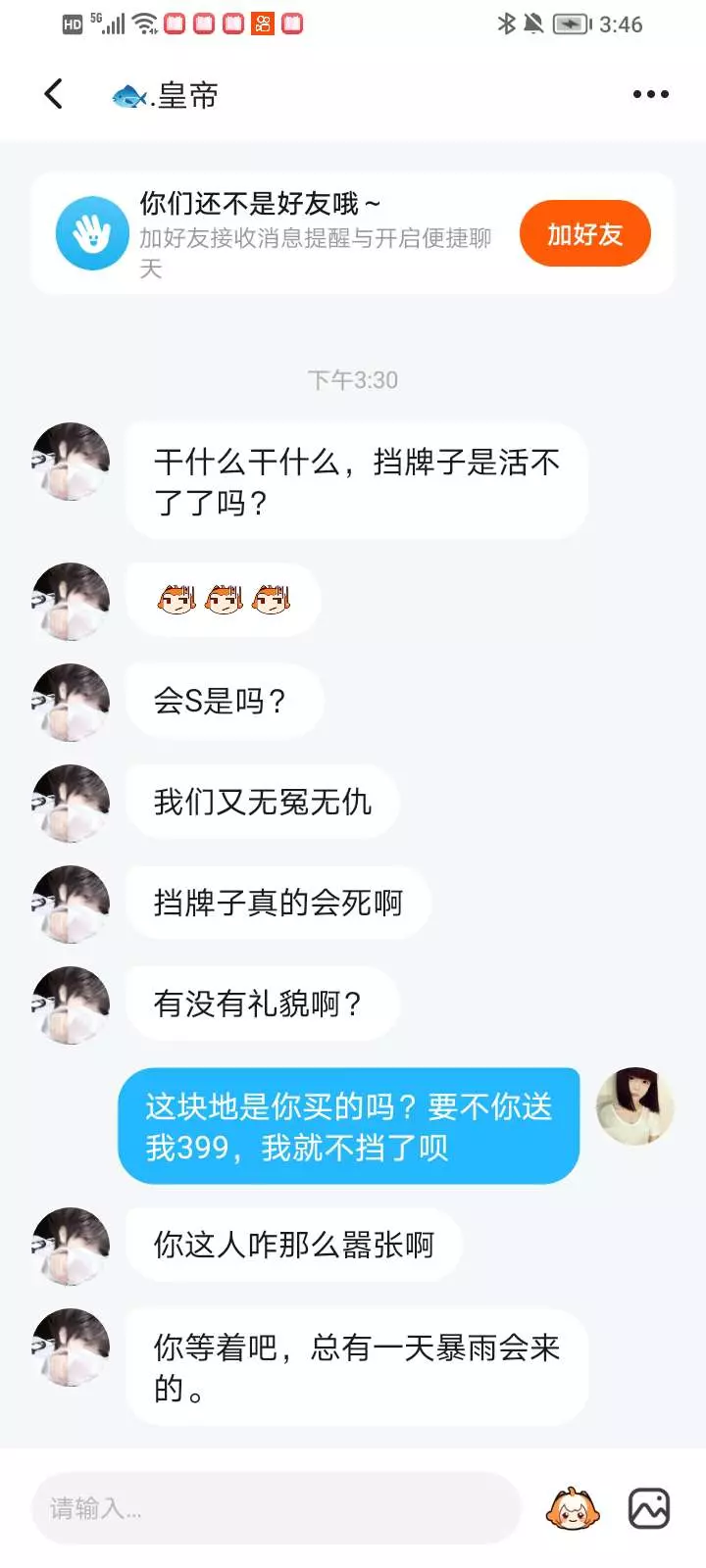The image size is (706, 1568).
Task: Go back using the top-left arrow
Action: pyautogui.click(x=54, y=94)
